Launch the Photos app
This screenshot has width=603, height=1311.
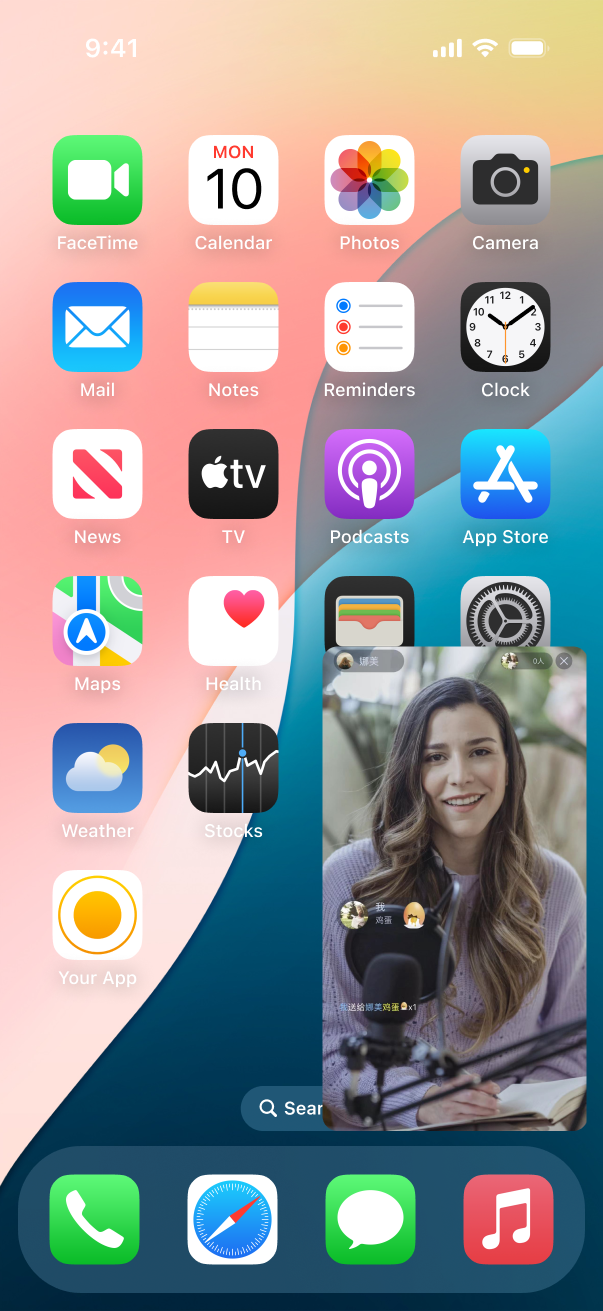(369, 180)
